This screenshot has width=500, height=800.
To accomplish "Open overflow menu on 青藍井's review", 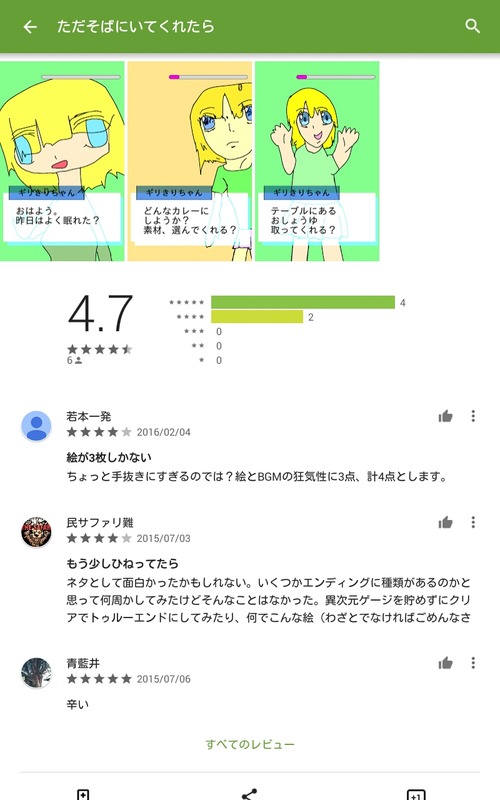I will (x=473, y=663).
